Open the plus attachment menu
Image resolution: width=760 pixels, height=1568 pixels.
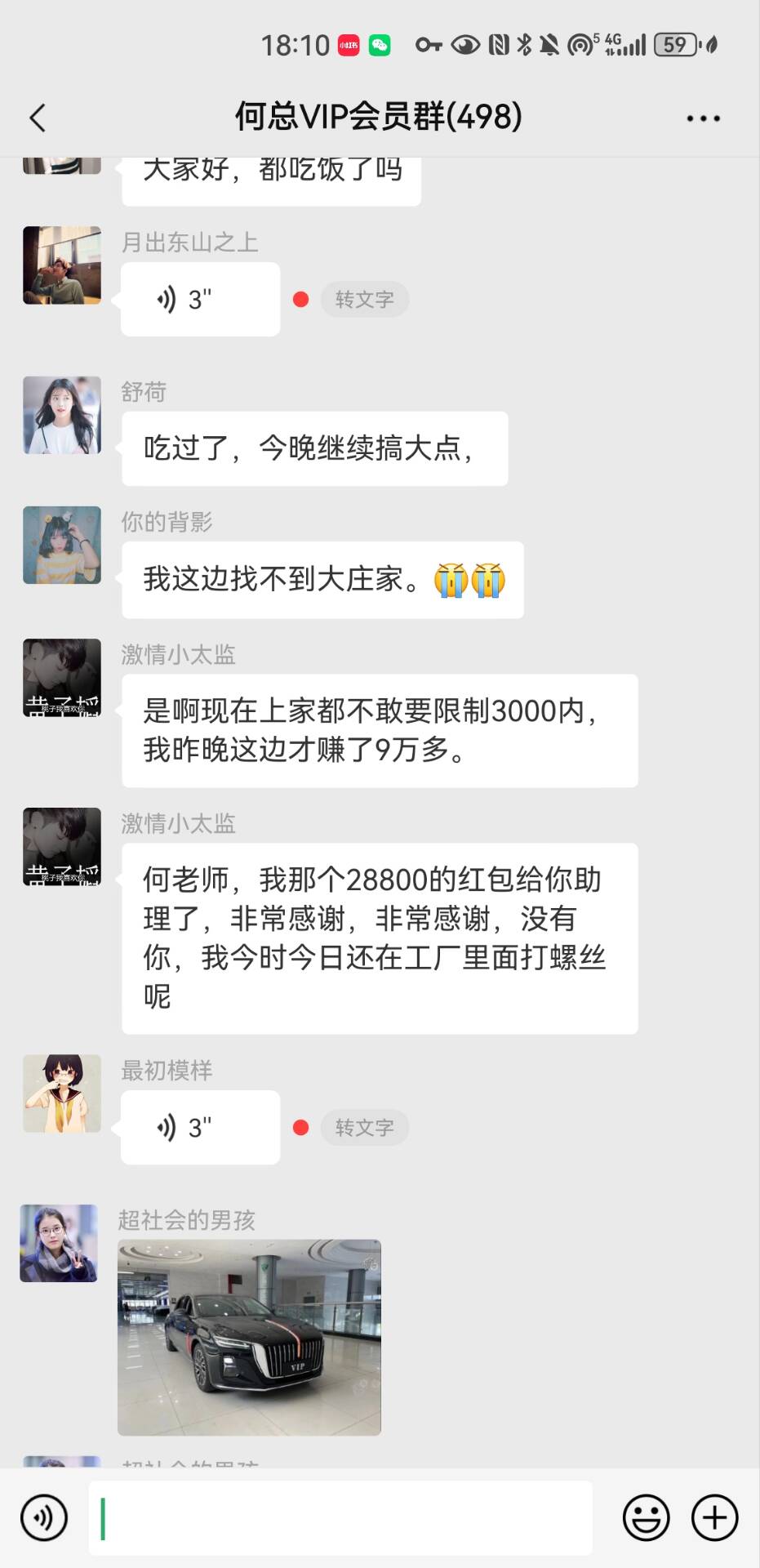[714, 1517]
